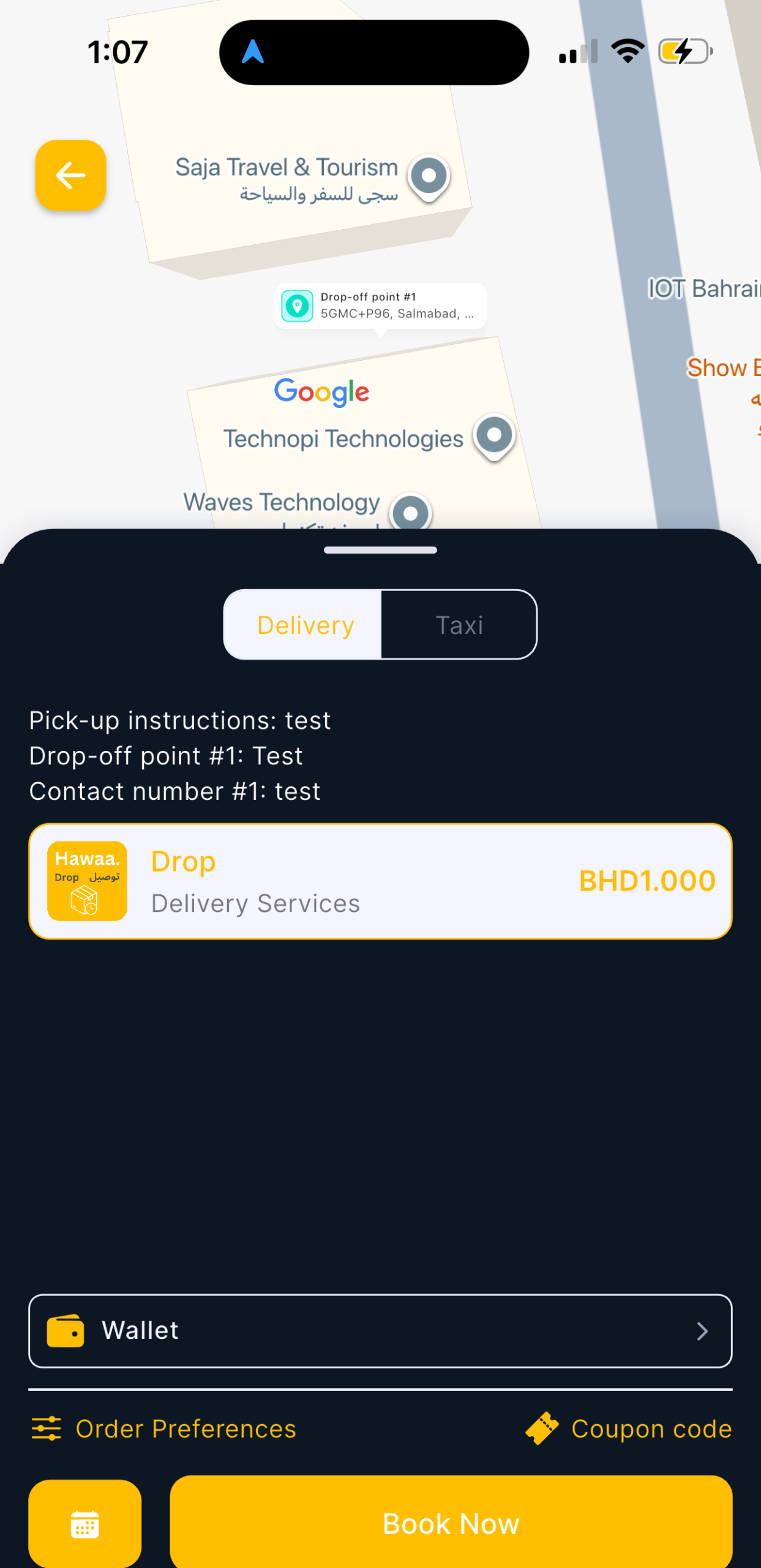Viewport: 761px width, 1568px height.
Task: Choose the Drop Delivery Services card
Action: [x=380, y=881]
